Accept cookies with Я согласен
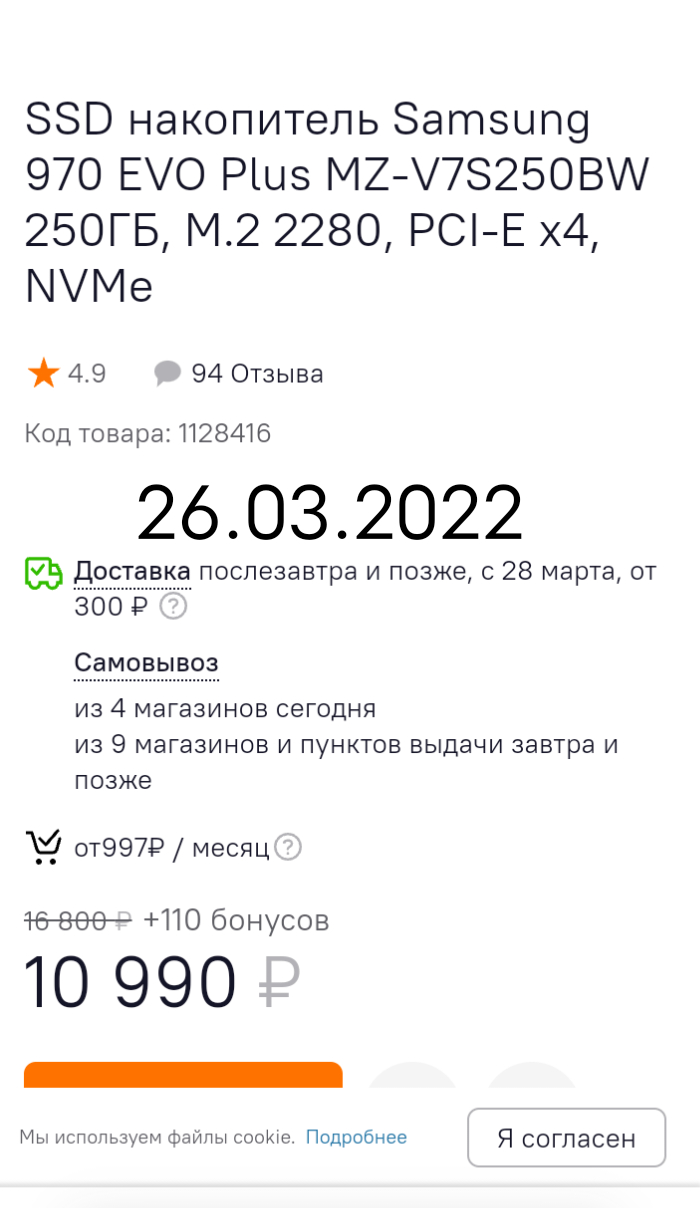This screenshot has height=1208, width=700. (x=566, y=1138)
